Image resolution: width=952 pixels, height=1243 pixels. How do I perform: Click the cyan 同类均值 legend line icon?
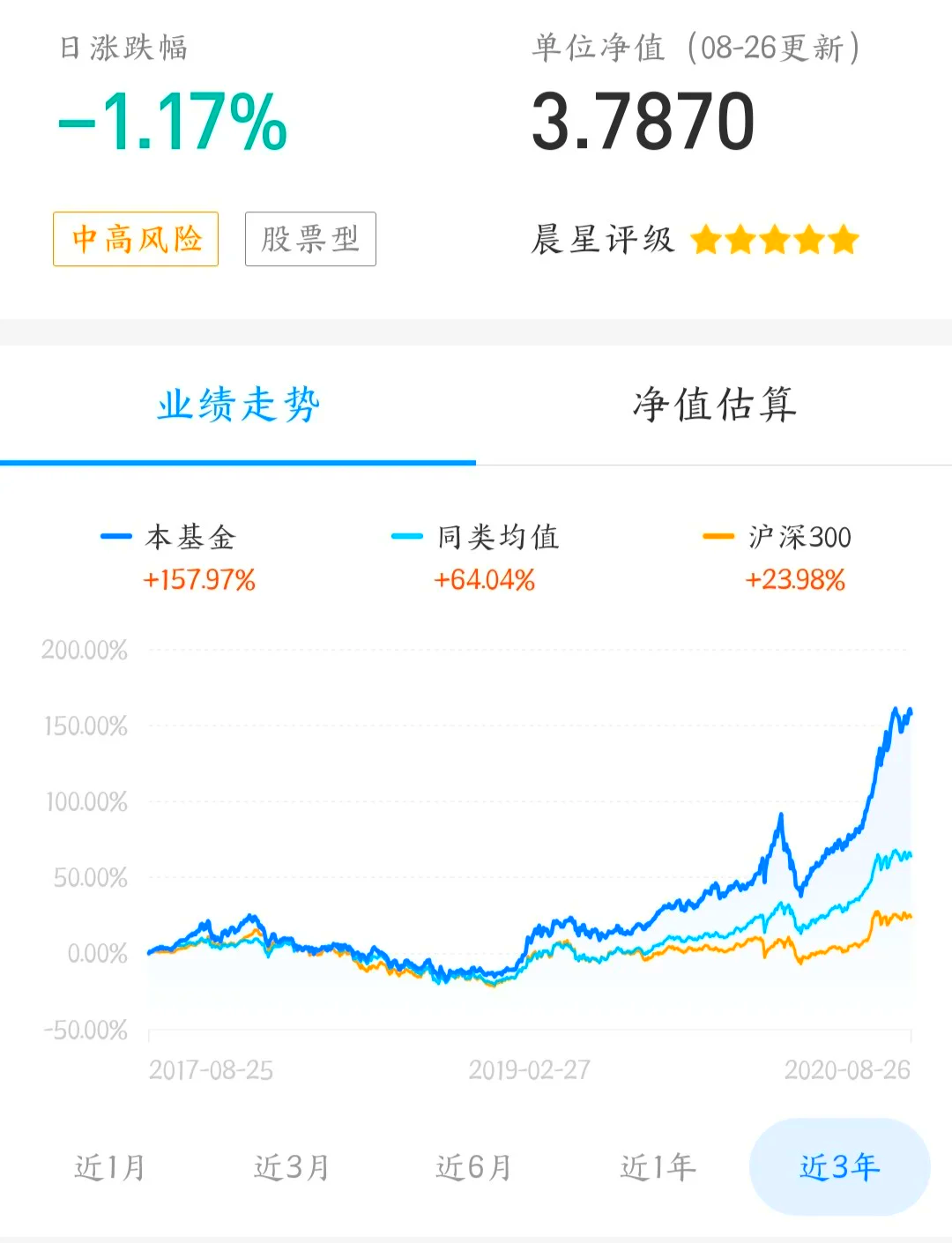(404, 534)
